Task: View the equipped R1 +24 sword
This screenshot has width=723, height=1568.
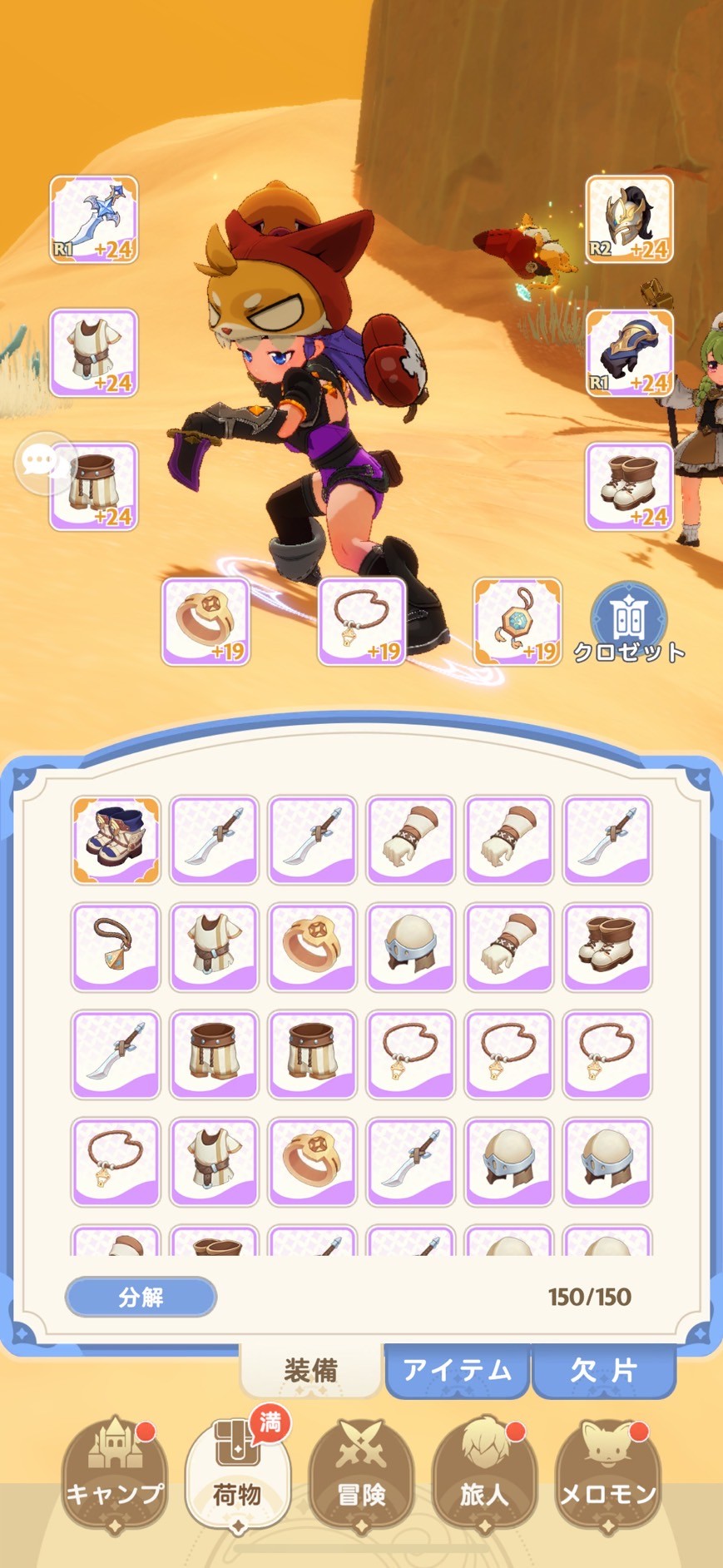Action: pyautogui.click(x=94, y=220)
